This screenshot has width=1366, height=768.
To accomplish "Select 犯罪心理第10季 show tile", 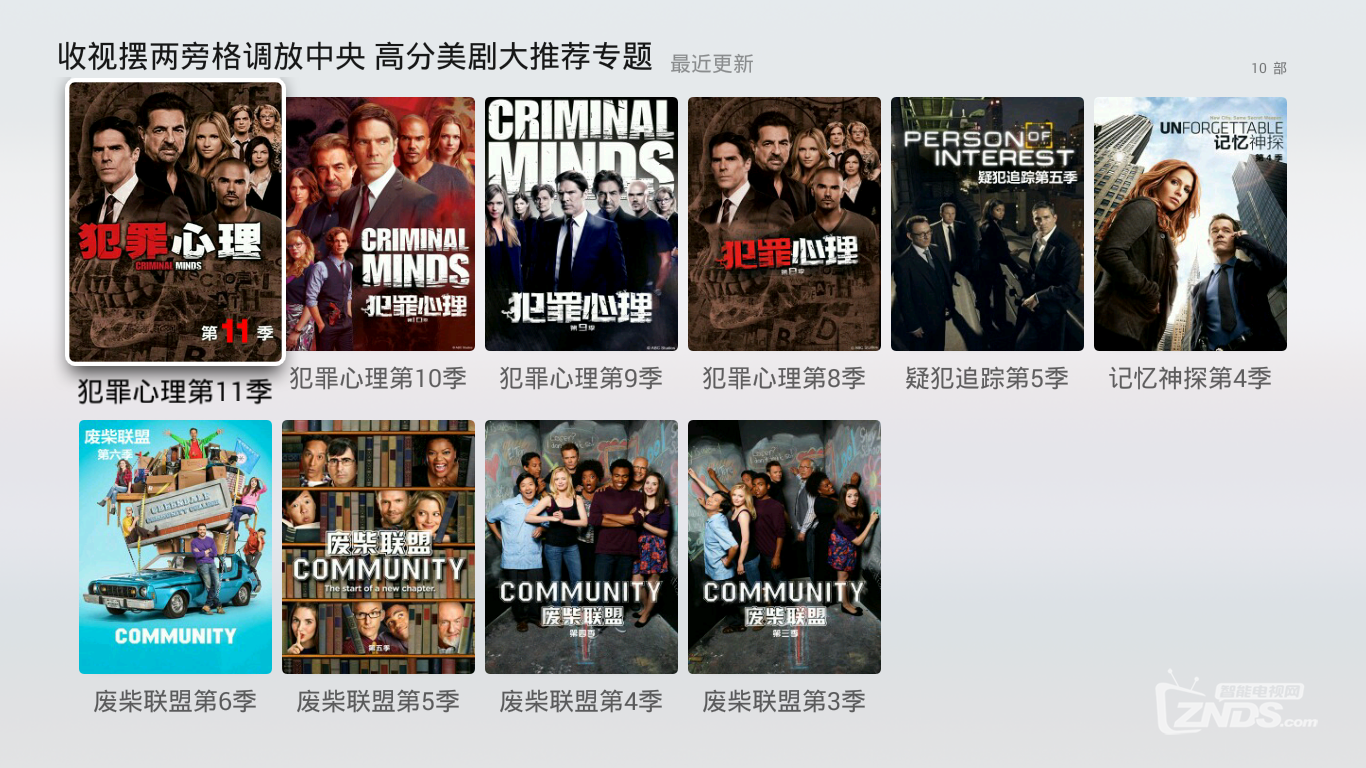I will (x=380, y=224).
